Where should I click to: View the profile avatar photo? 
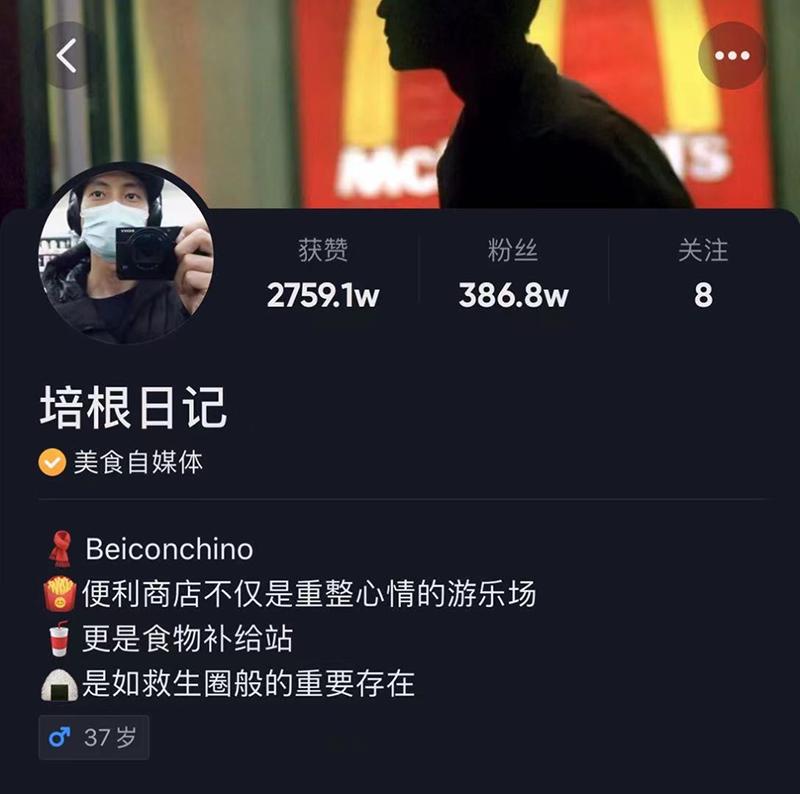(126, 252)
